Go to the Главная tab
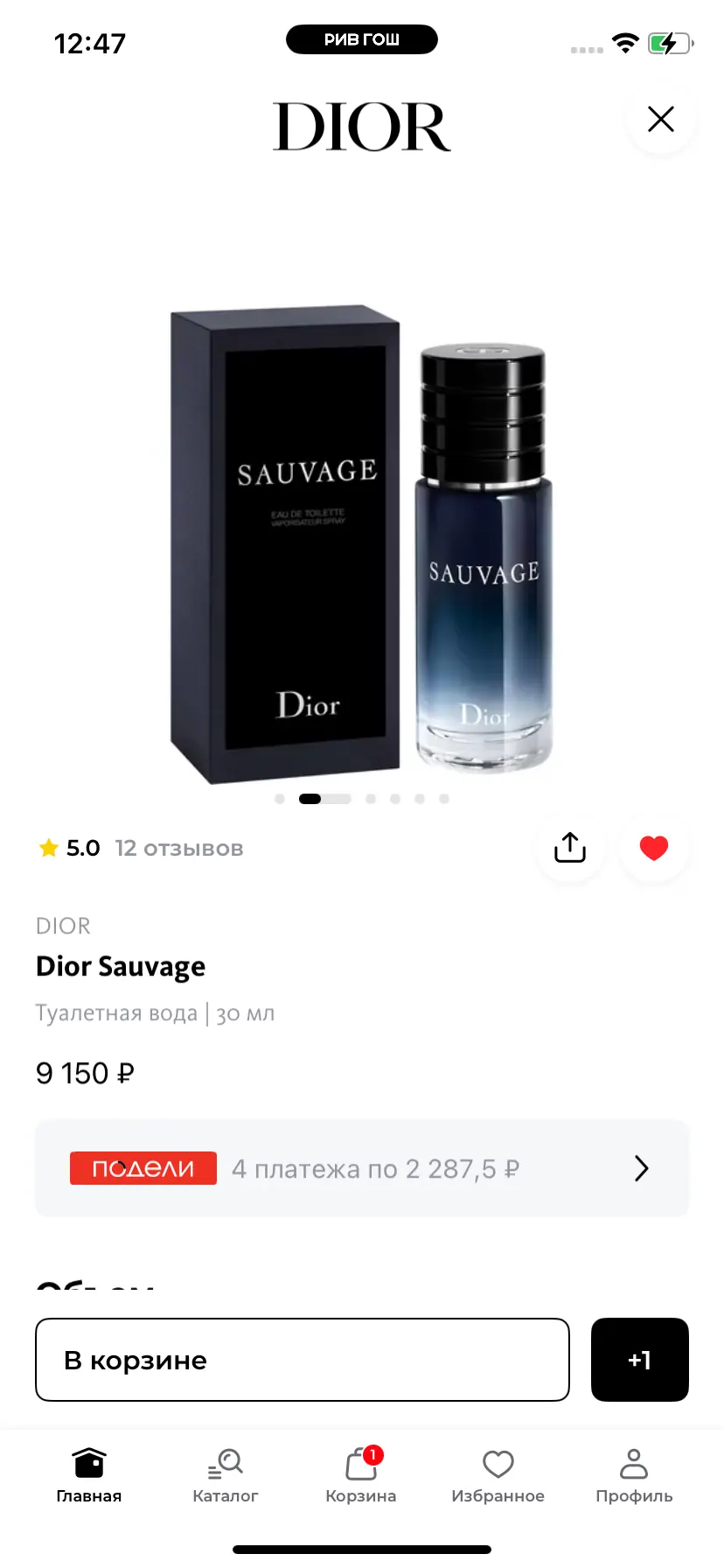 click(89, 1475)
